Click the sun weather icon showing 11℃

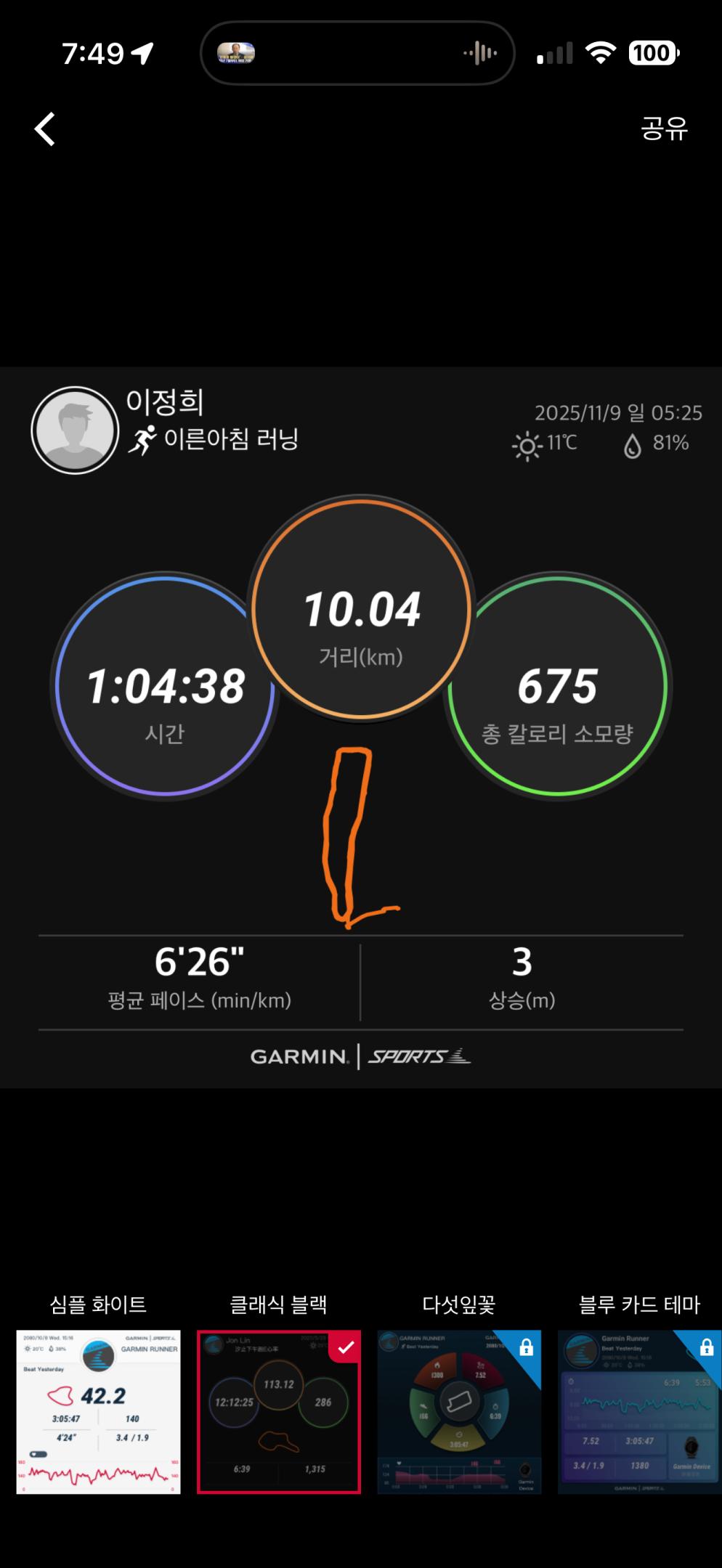coord(528,444)
